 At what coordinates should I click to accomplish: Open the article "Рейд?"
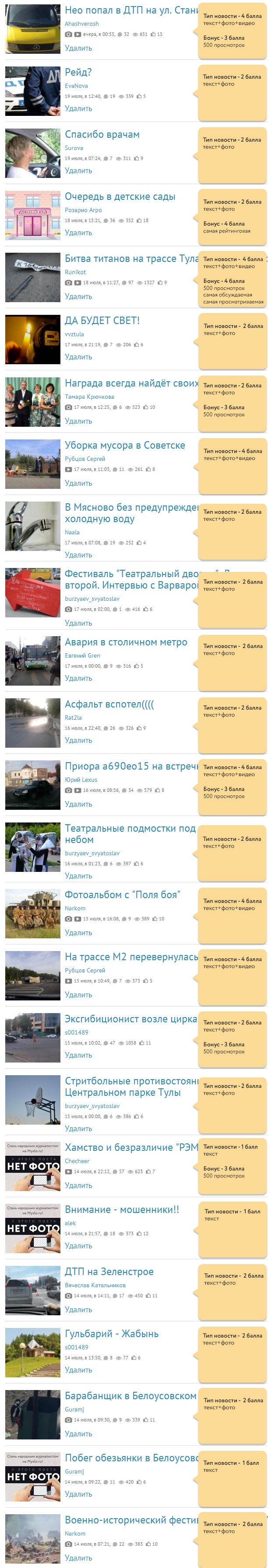(78, 73)
